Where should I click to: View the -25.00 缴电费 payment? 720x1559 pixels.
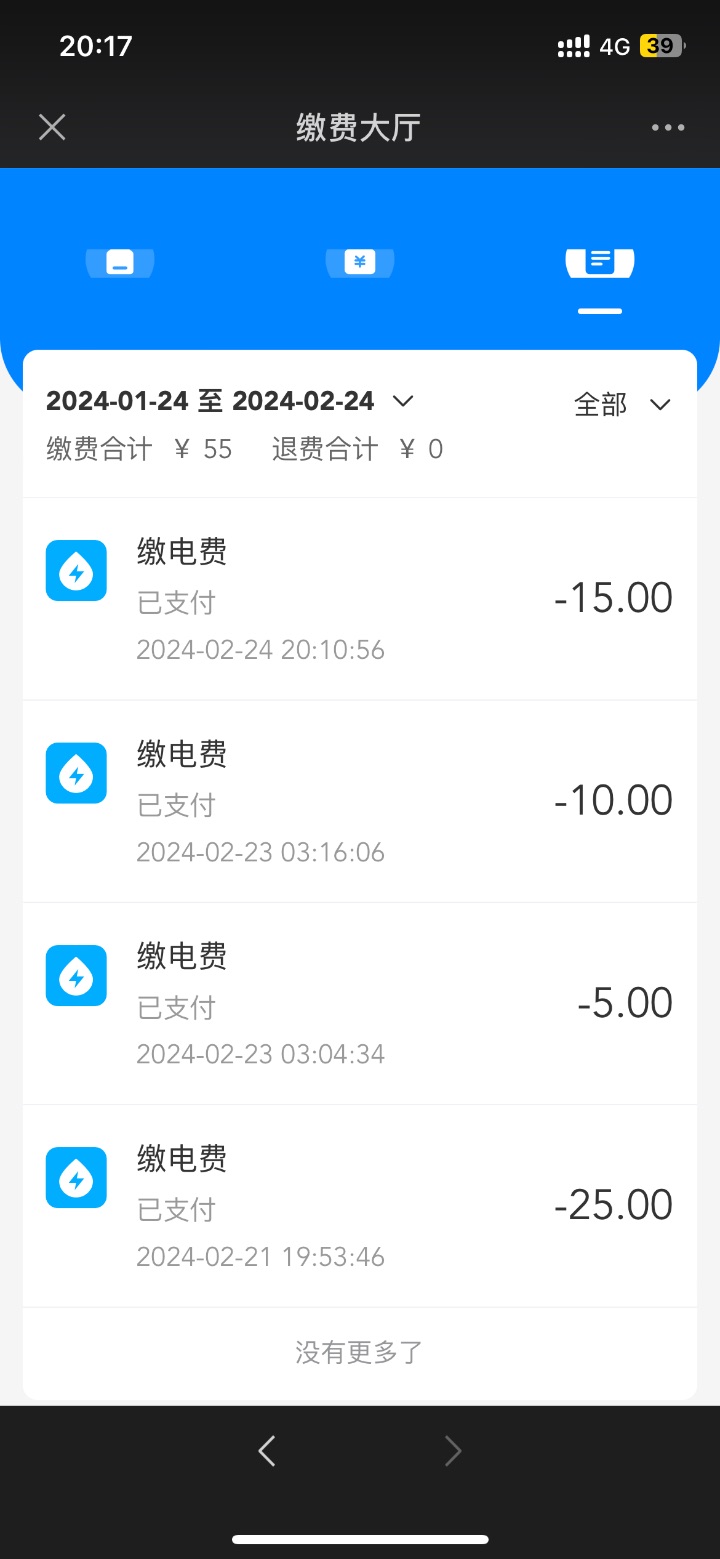point(360,1206)
